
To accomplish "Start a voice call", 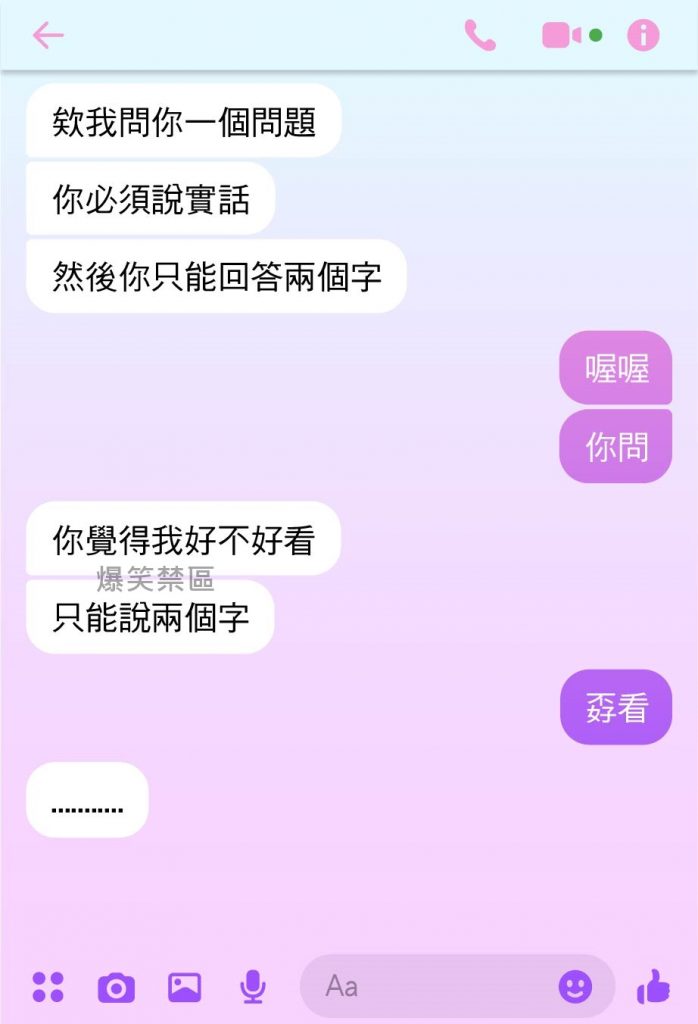I will click(x=480, y=36).
